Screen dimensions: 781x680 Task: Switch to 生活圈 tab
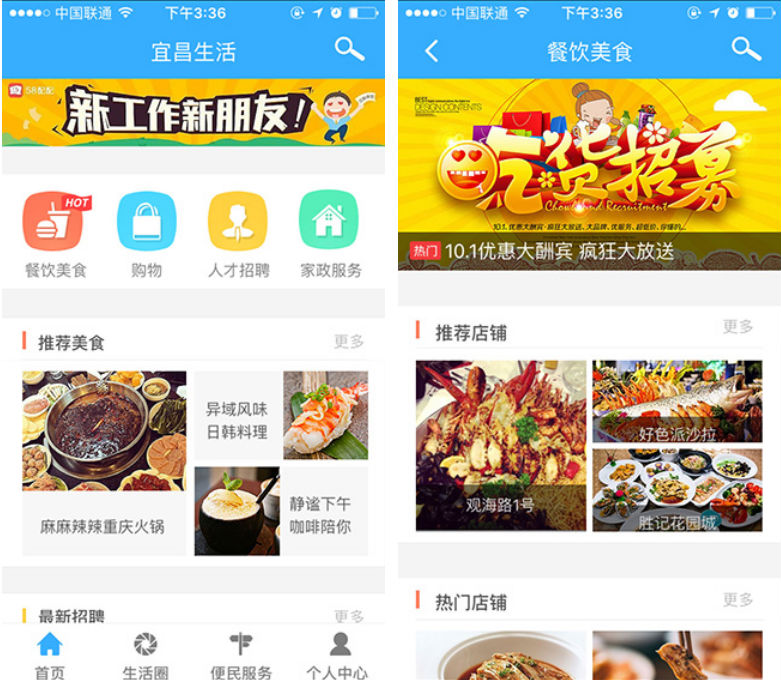pyautogui.click(x=145, y=655)
